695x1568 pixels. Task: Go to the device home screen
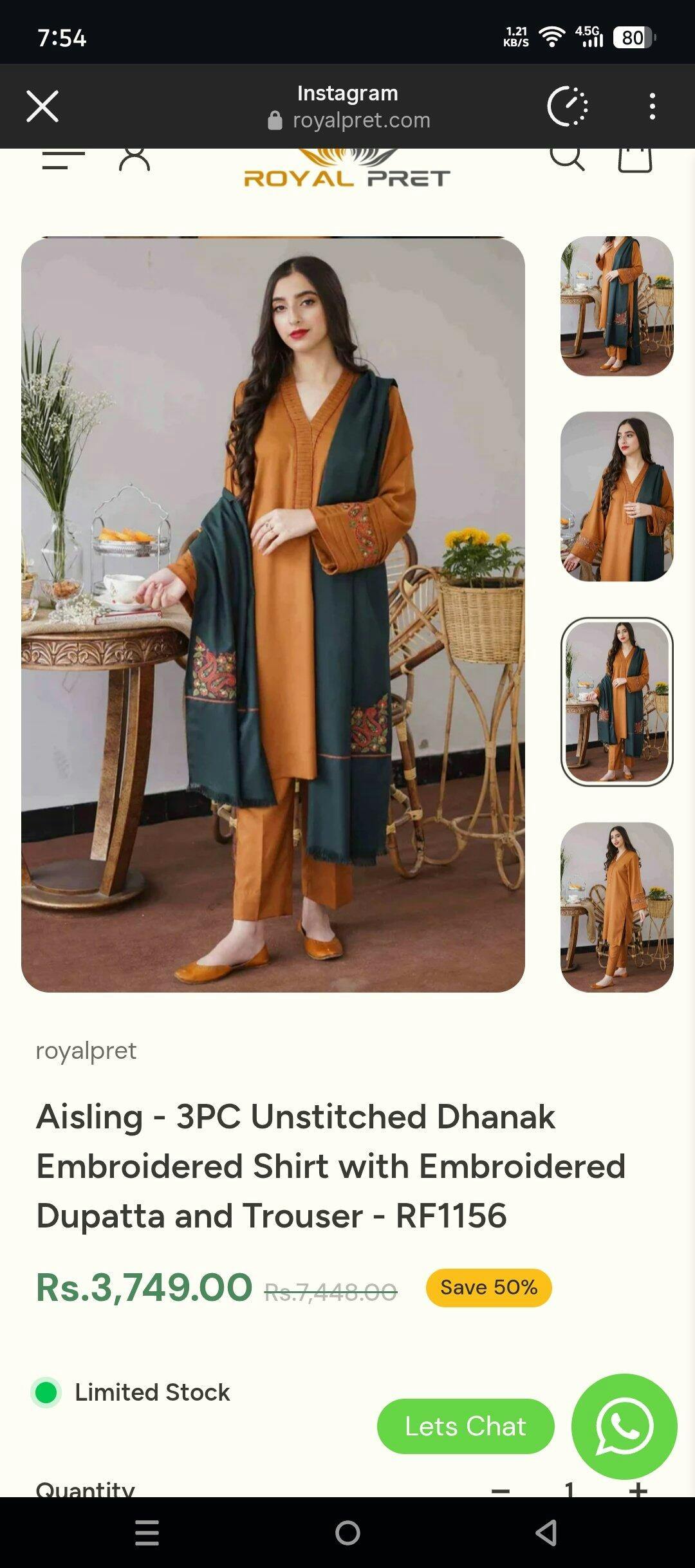347,1533
